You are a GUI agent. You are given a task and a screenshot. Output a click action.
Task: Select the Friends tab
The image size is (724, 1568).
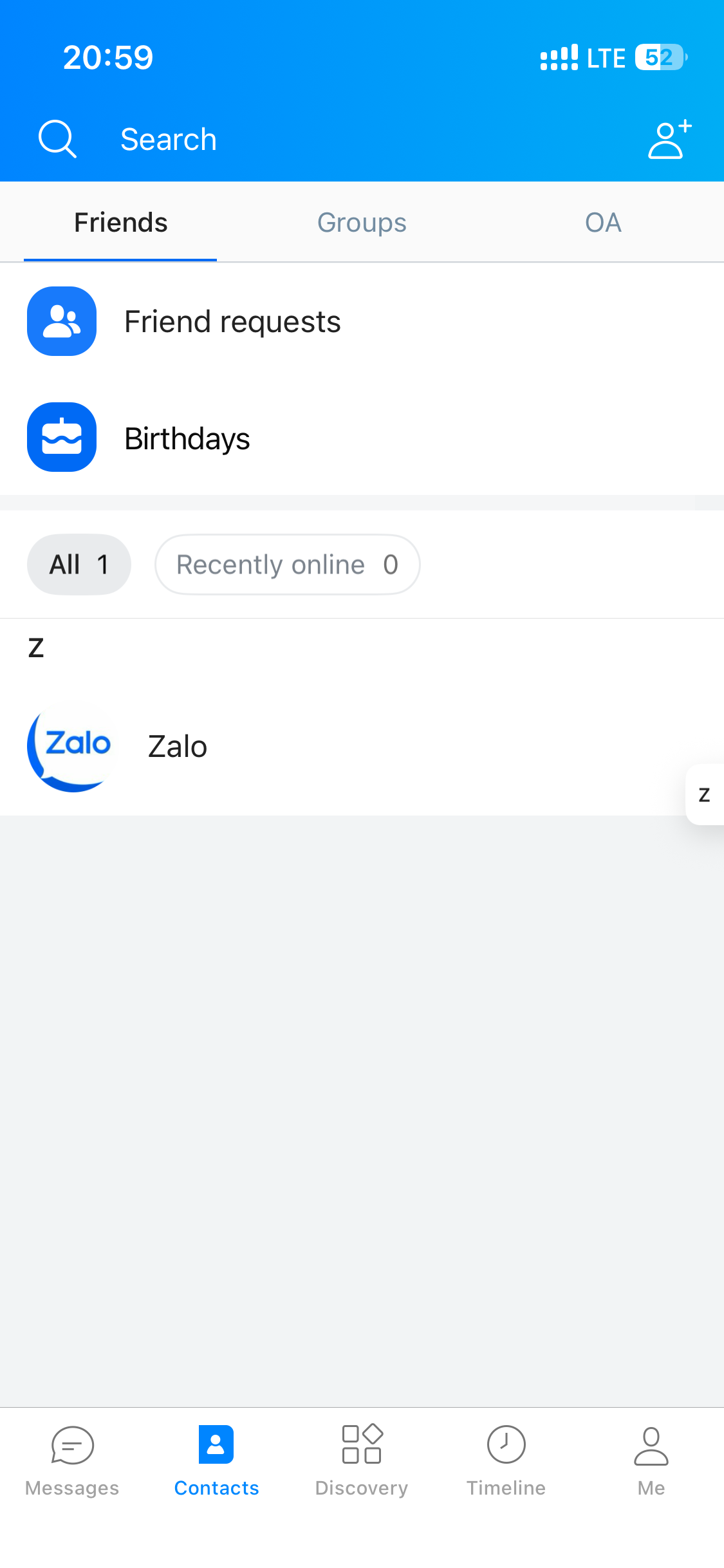pyautogui.click(x=120, y=223)
